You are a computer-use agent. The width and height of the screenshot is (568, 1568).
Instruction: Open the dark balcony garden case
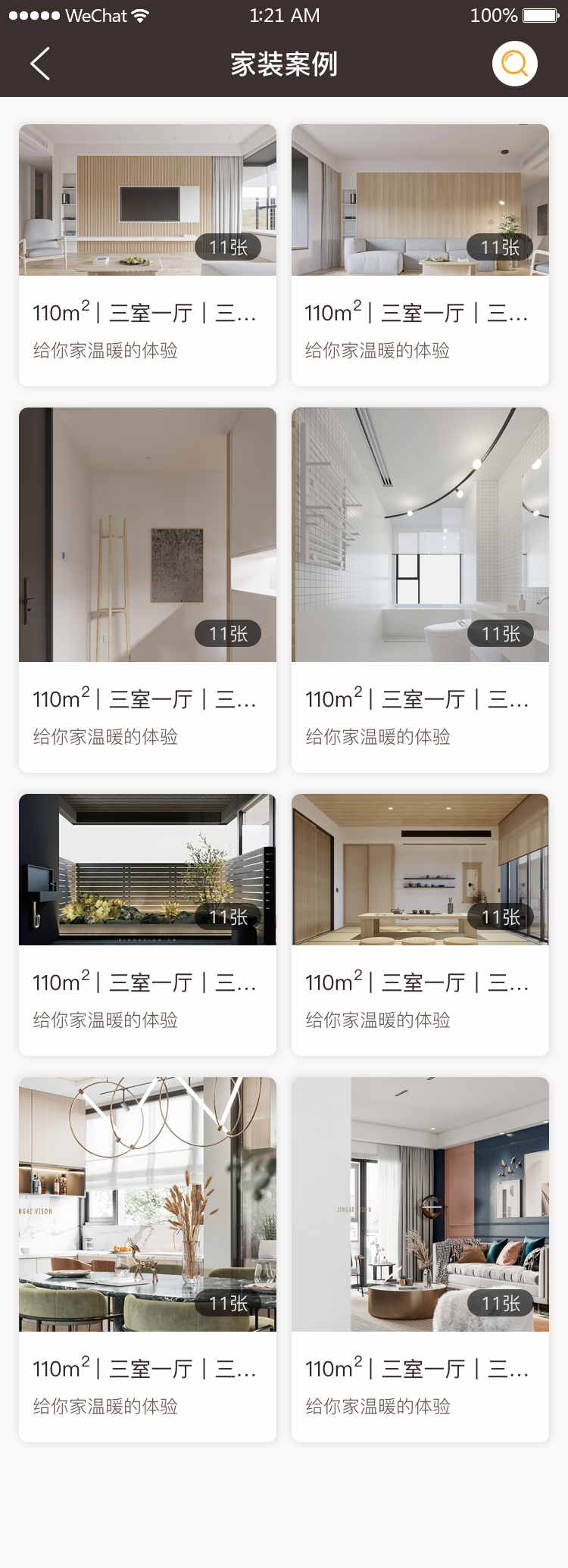[148, 870]
